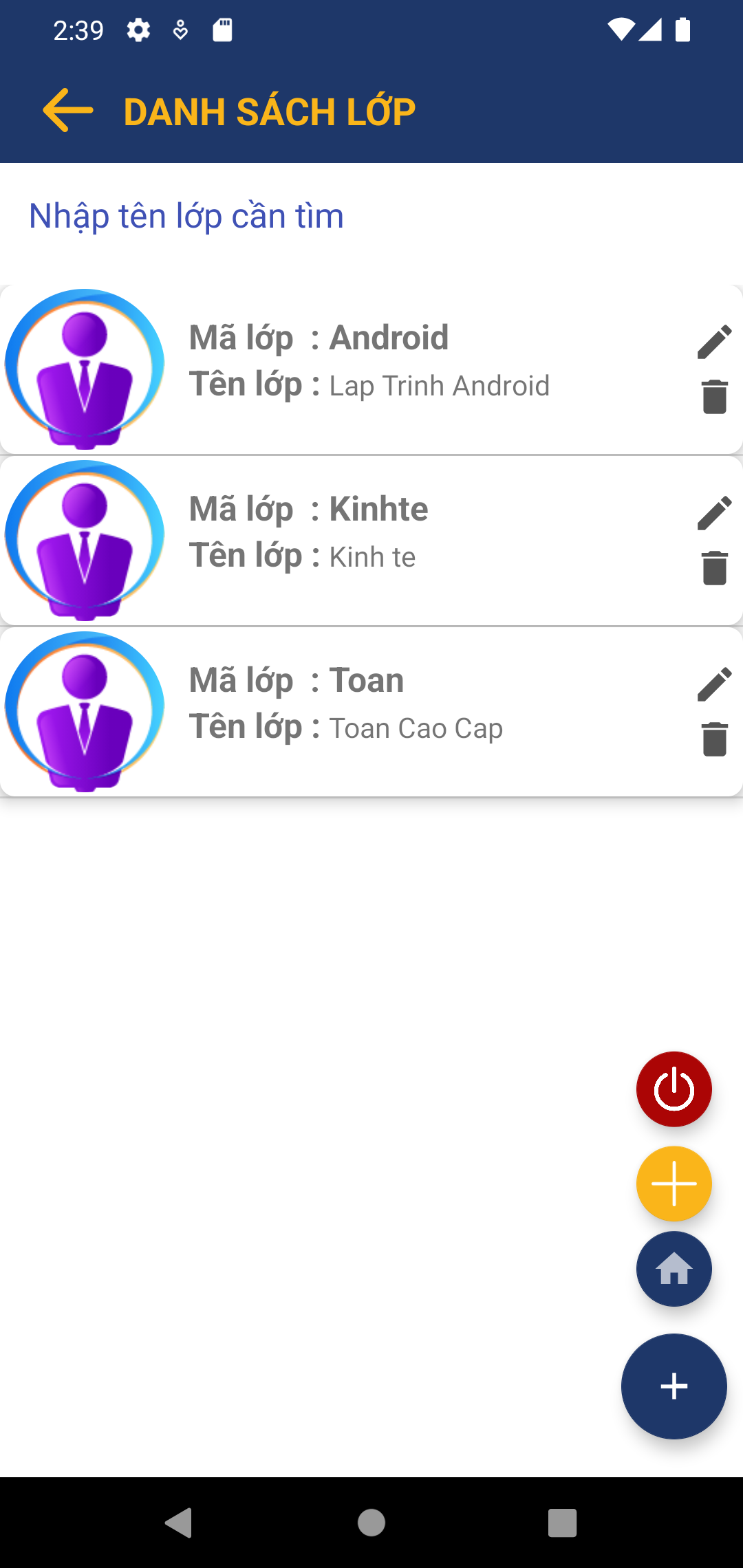This screenshot has height=1568, width=743.
Task: Delete the Toan class entry
Action: [715, 739]
